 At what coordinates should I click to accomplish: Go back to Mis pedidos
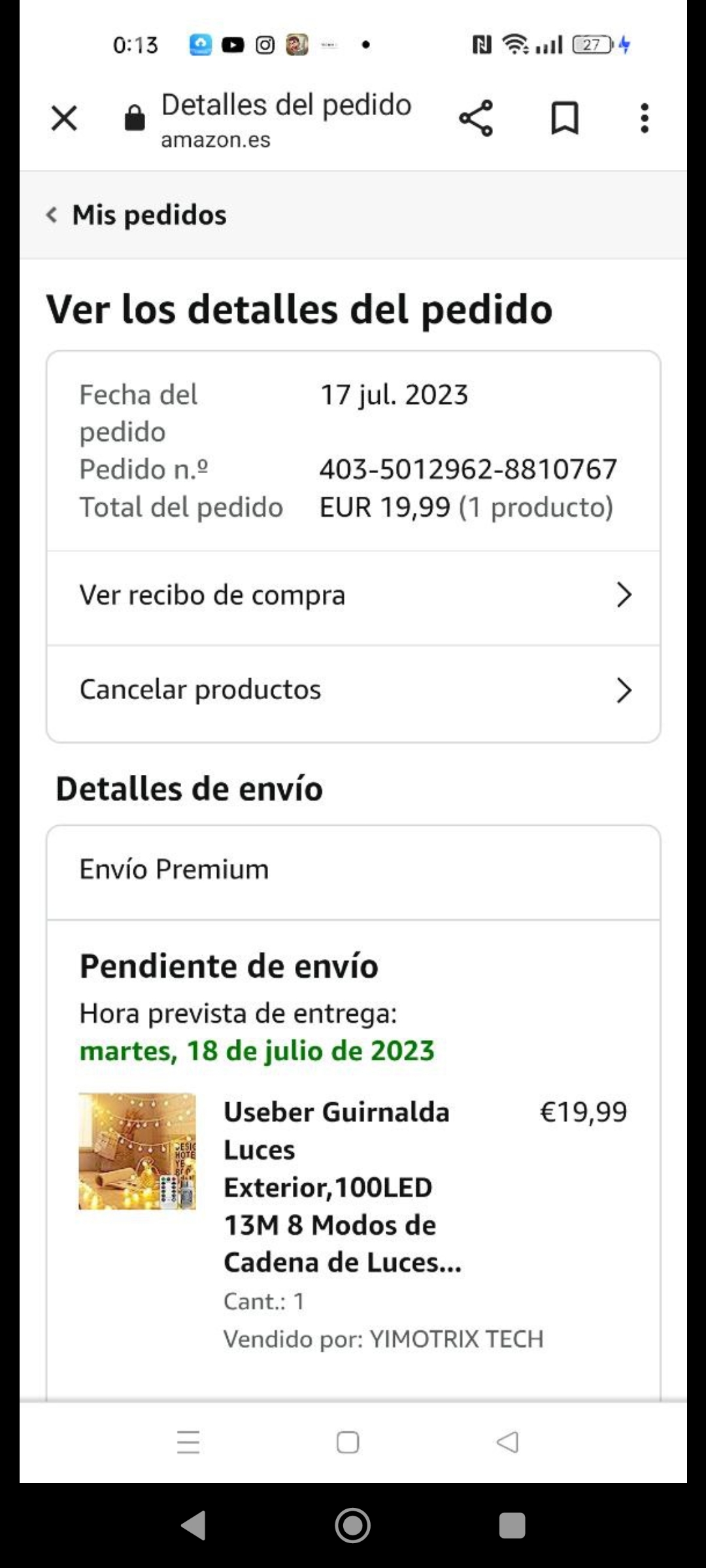tap(137, 215)
